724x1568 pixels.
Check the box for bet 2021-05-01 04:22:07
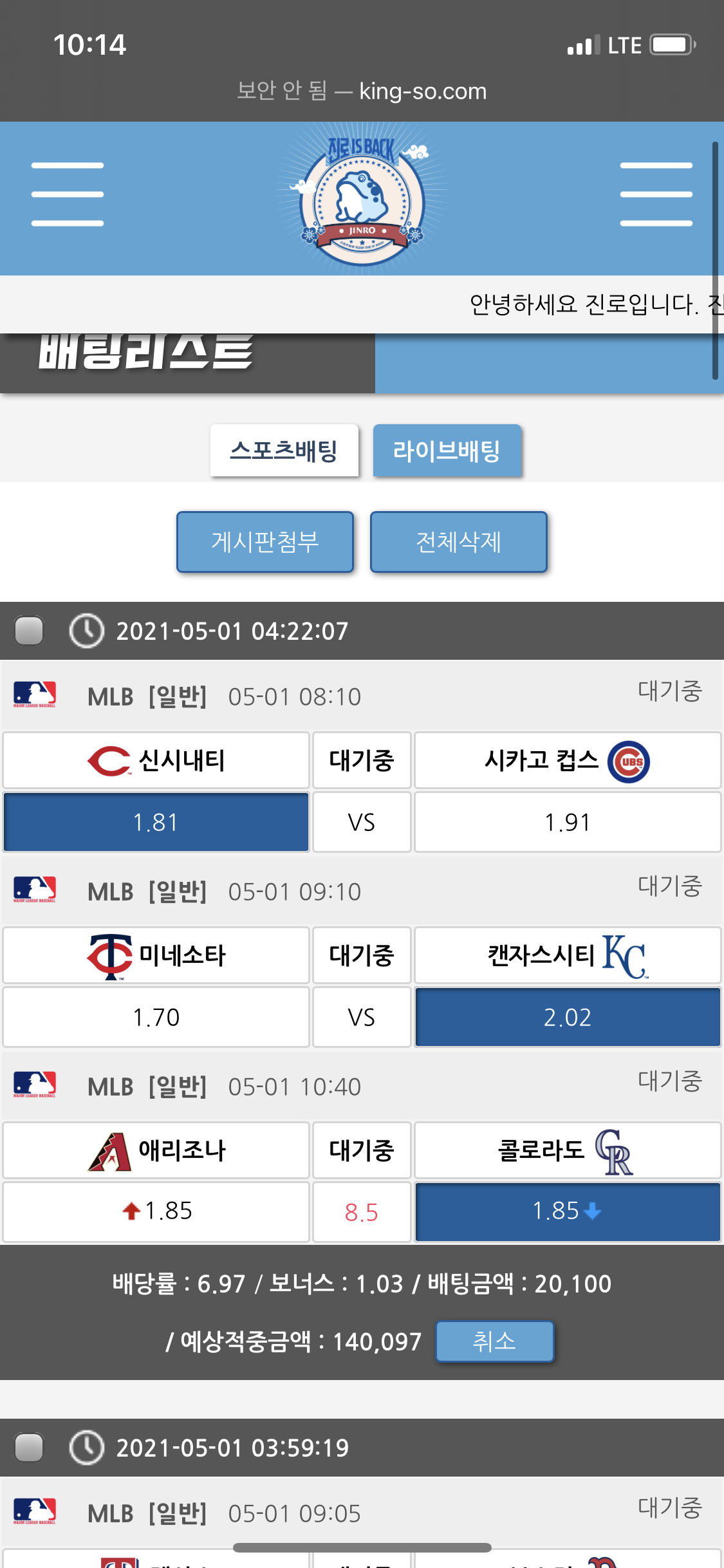(29, 631)
